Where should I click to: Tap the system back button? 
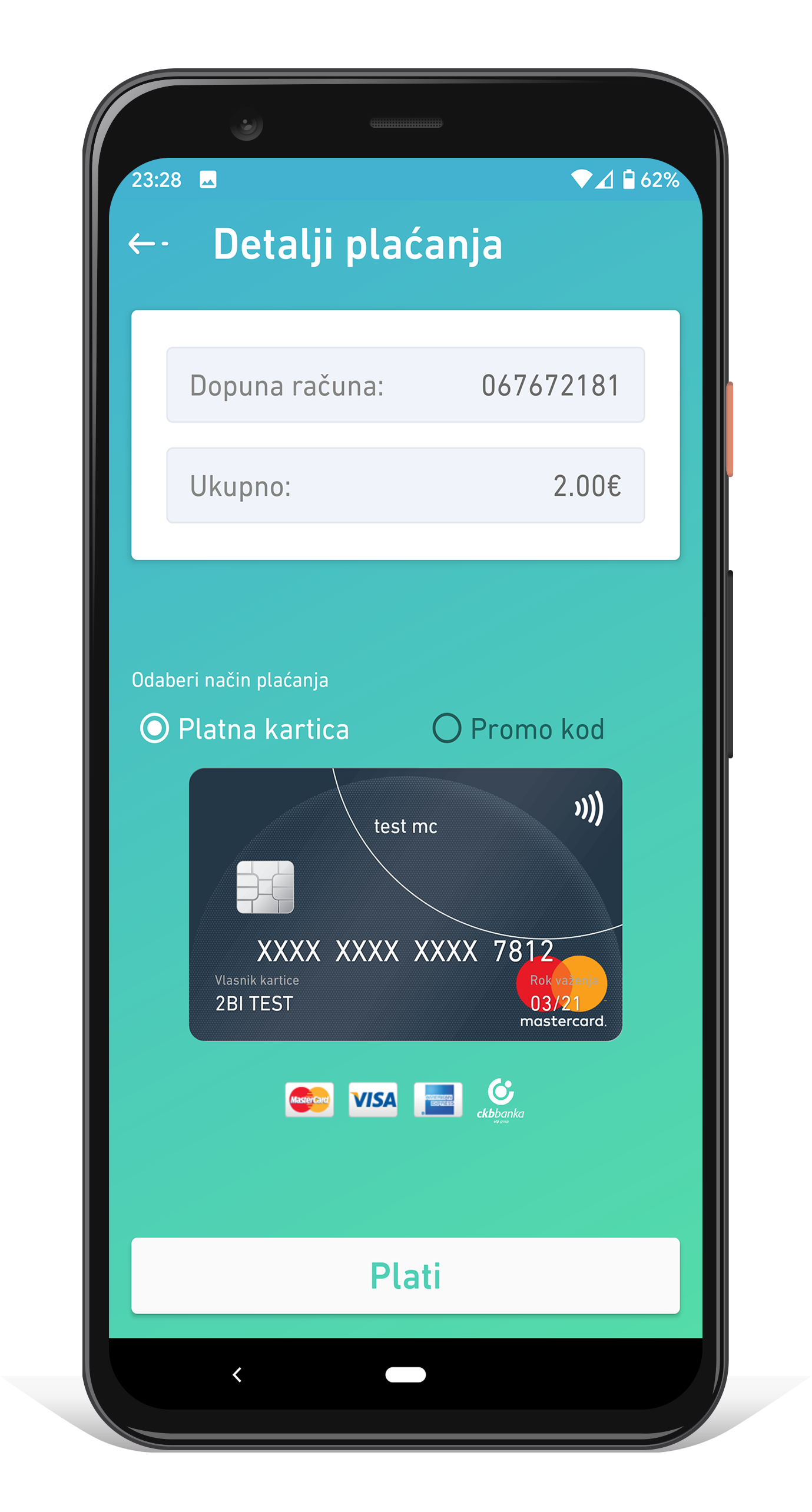point(237,1375)
